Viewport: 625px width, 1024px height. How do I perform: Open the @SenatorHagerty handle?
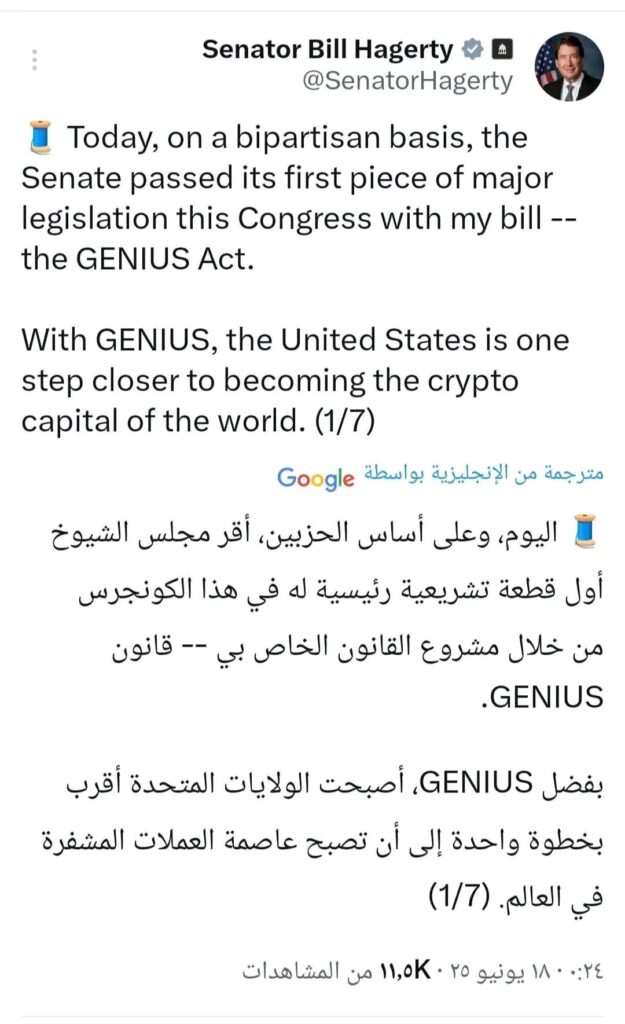(x=408, y=80)
